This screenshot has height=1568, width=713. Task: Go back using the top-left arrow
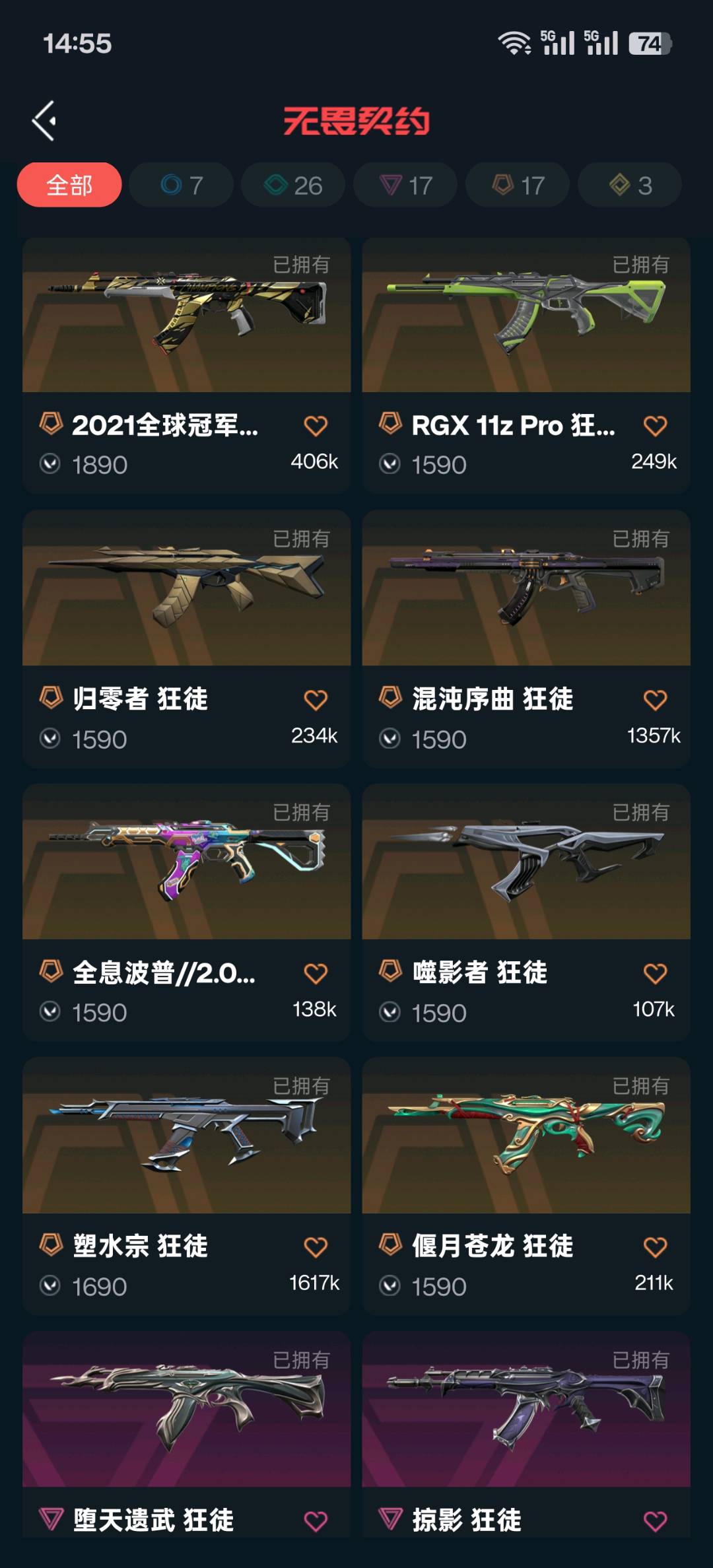click(x=44, y=121)
